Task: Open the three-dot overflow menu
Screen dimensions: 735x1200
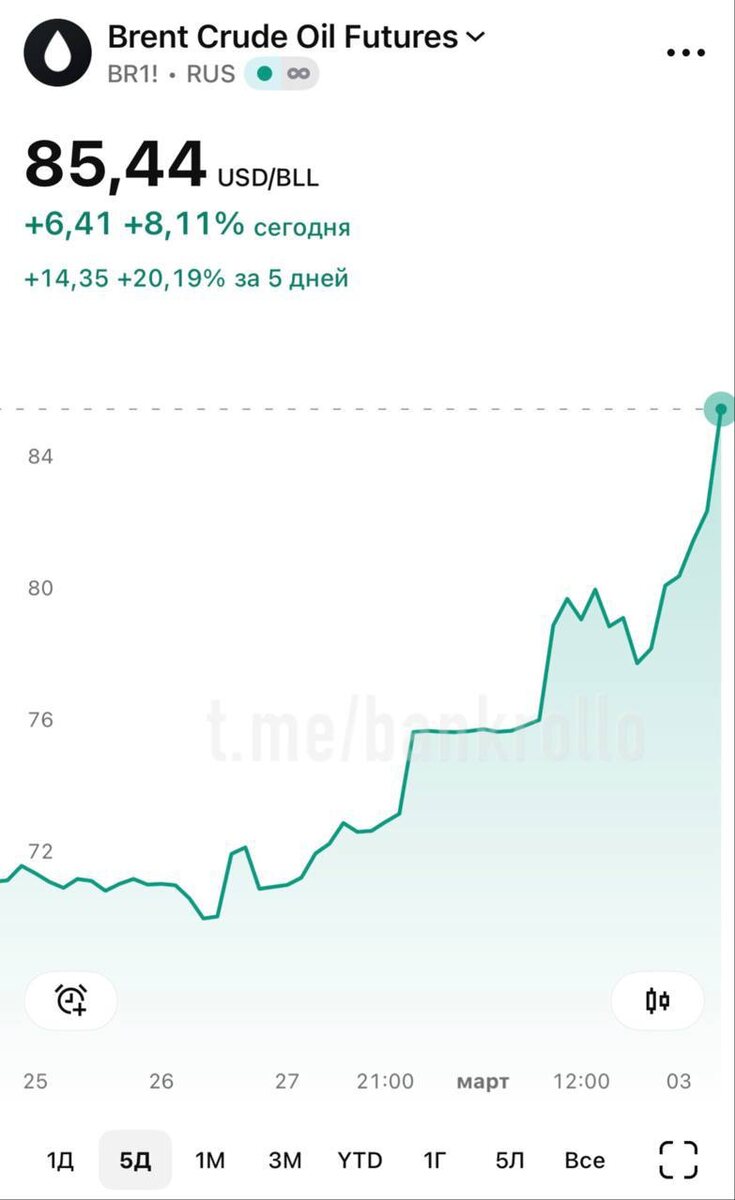Action: pyautogui.click(x=685, y=53)
